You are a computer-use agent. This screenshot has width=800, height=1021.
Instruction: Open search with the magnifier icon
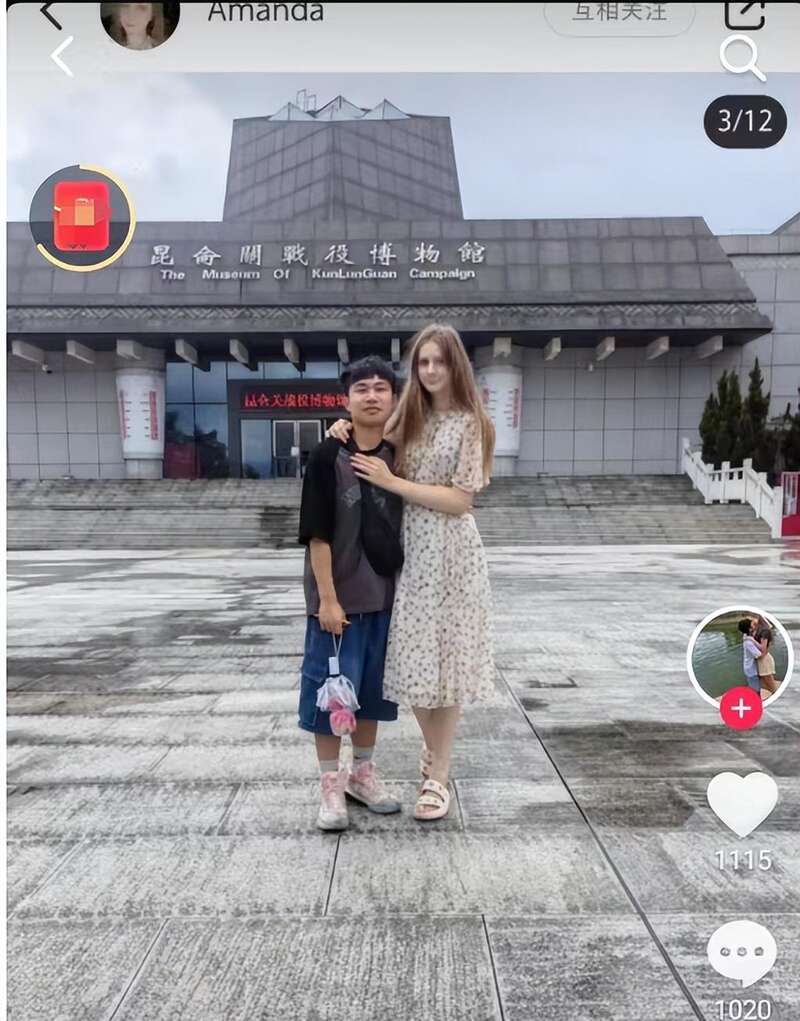click(x=742, y=57)
